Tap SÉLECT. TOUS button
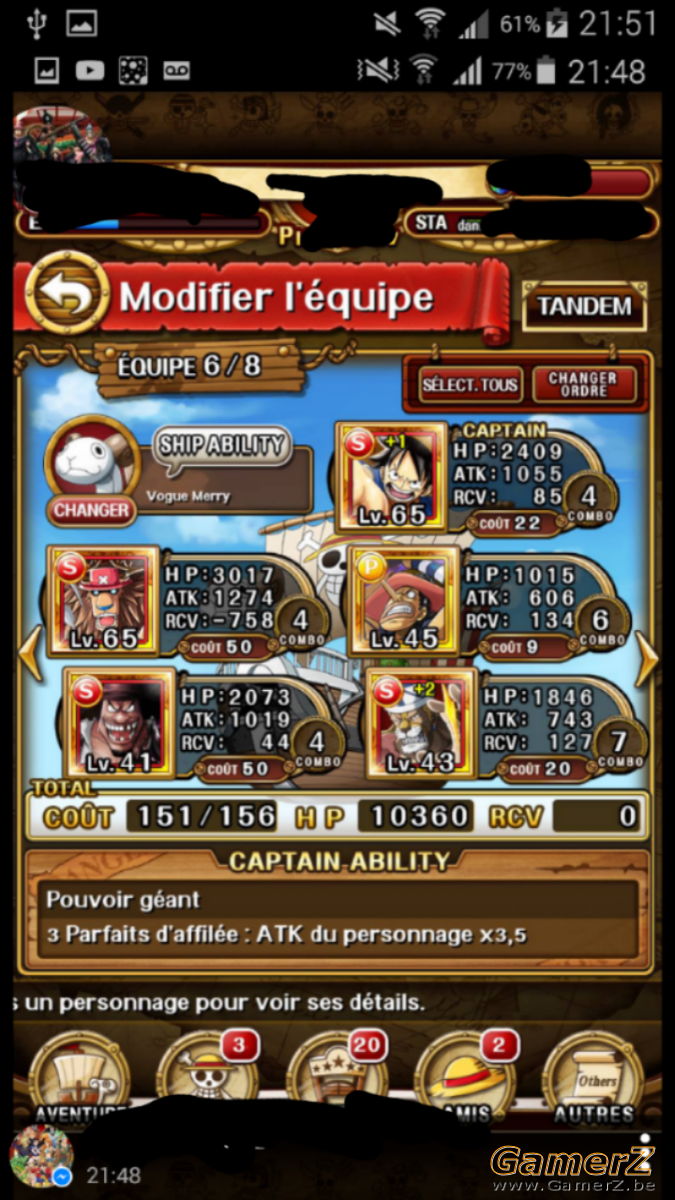Viewport: 675px width, 1200px height. [x=470, y=385]
